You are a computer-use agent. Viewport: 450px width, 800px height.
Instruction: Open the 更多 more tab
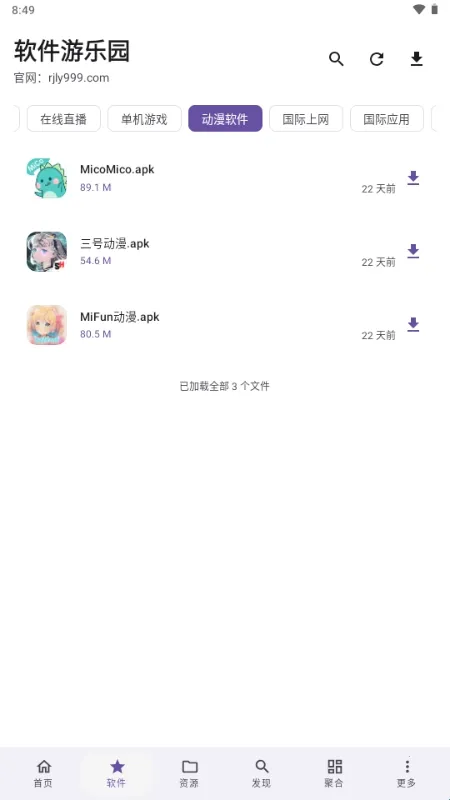pyautogui.click(x=407, y=773)
